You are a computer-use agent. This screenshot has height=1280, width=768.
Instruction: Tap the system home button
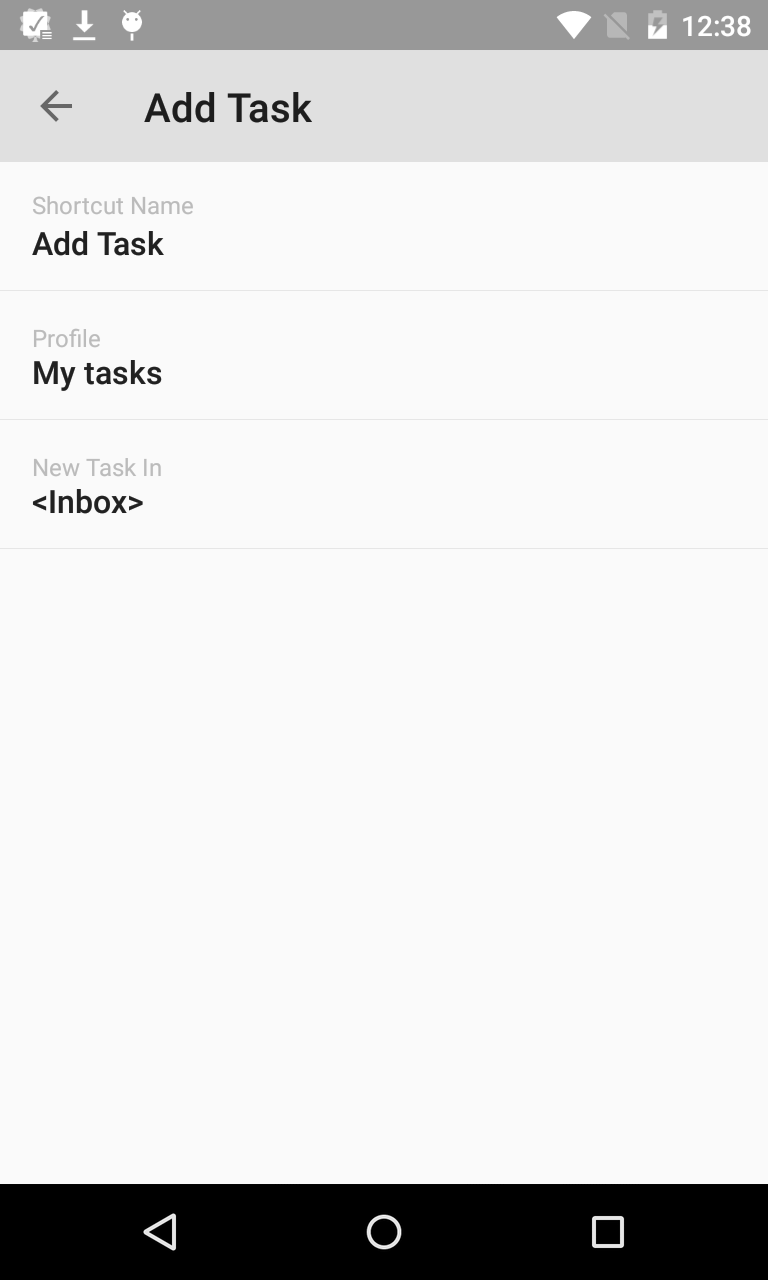[x=384, y=1232]
